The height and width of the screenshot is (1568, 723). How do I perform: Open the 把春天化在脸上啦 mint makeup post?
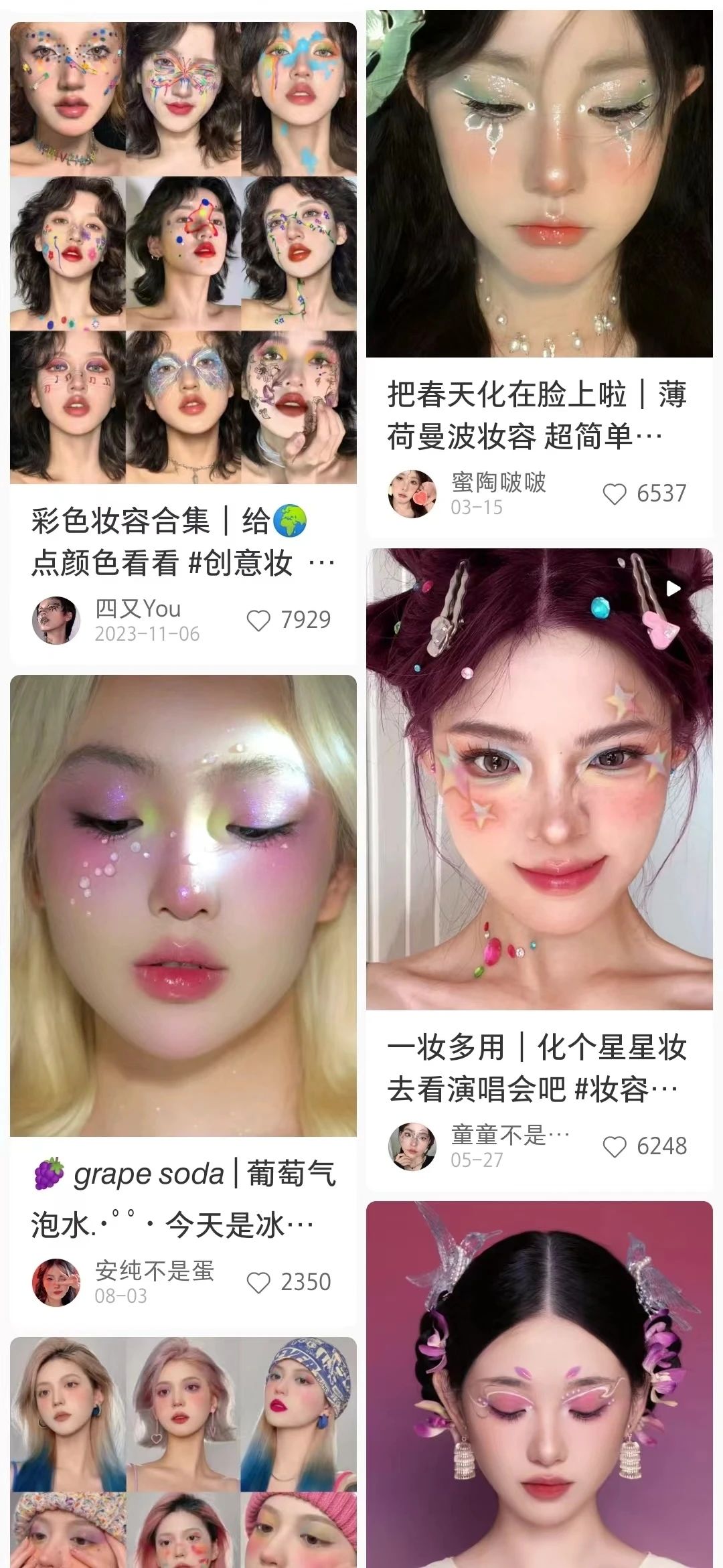(539, 183)
